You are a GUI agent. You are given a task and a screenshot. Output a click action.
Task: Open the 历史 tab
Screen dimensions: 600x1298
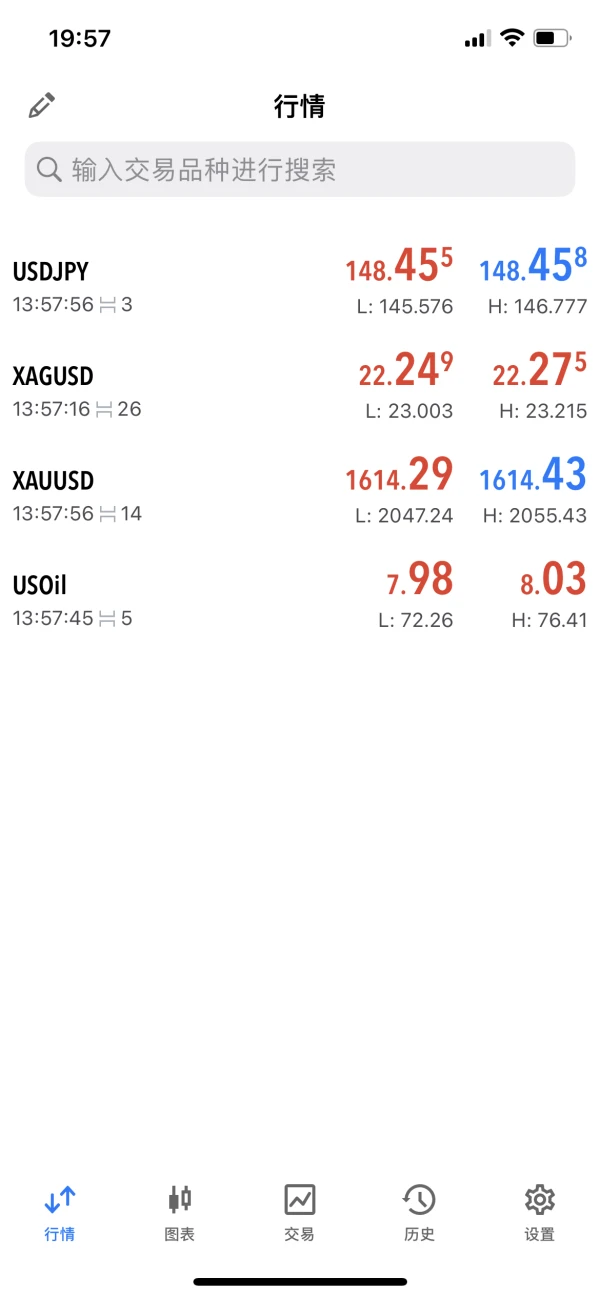tap(419, 1212)
